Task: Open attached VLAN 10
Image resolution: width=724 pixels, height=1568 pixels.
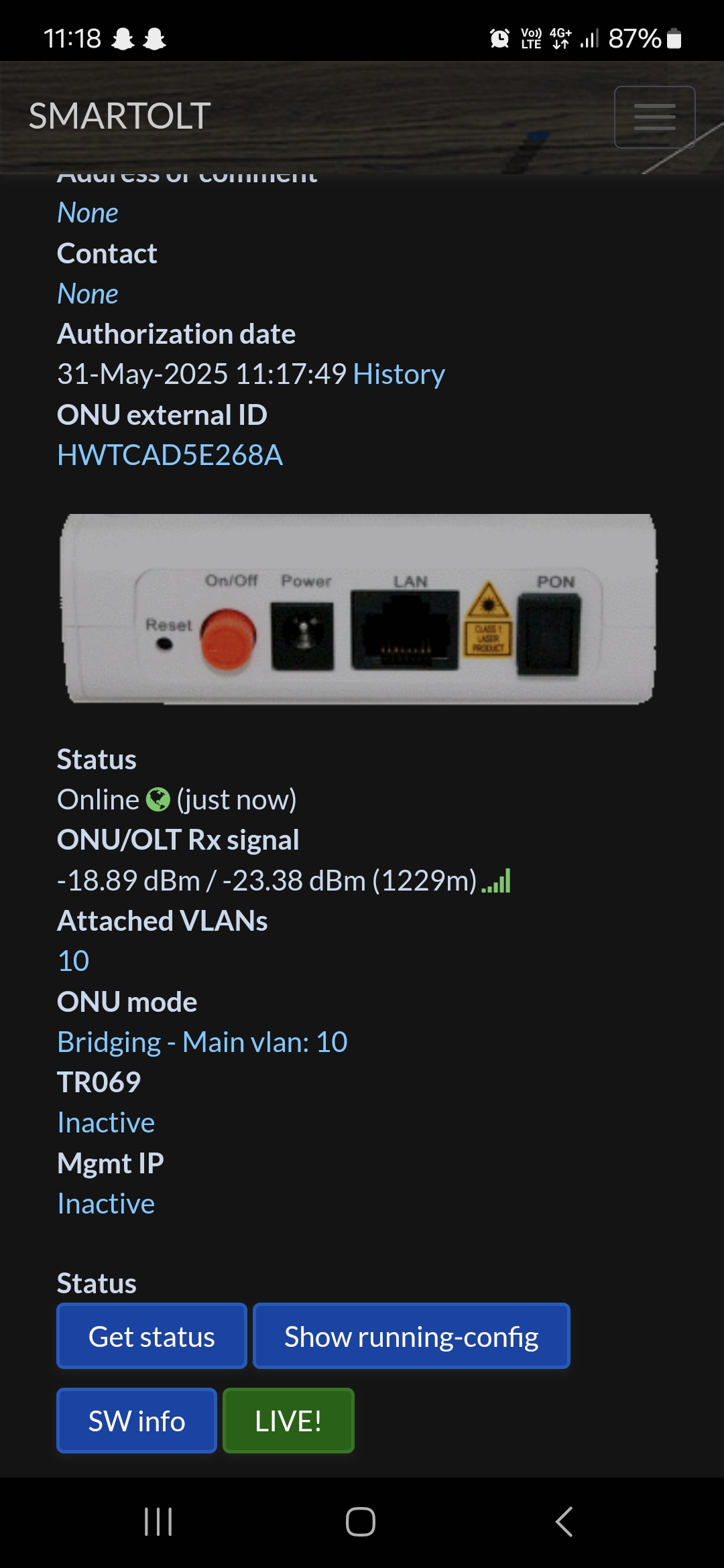Action: pyautogui.click(x=73, y=961)
